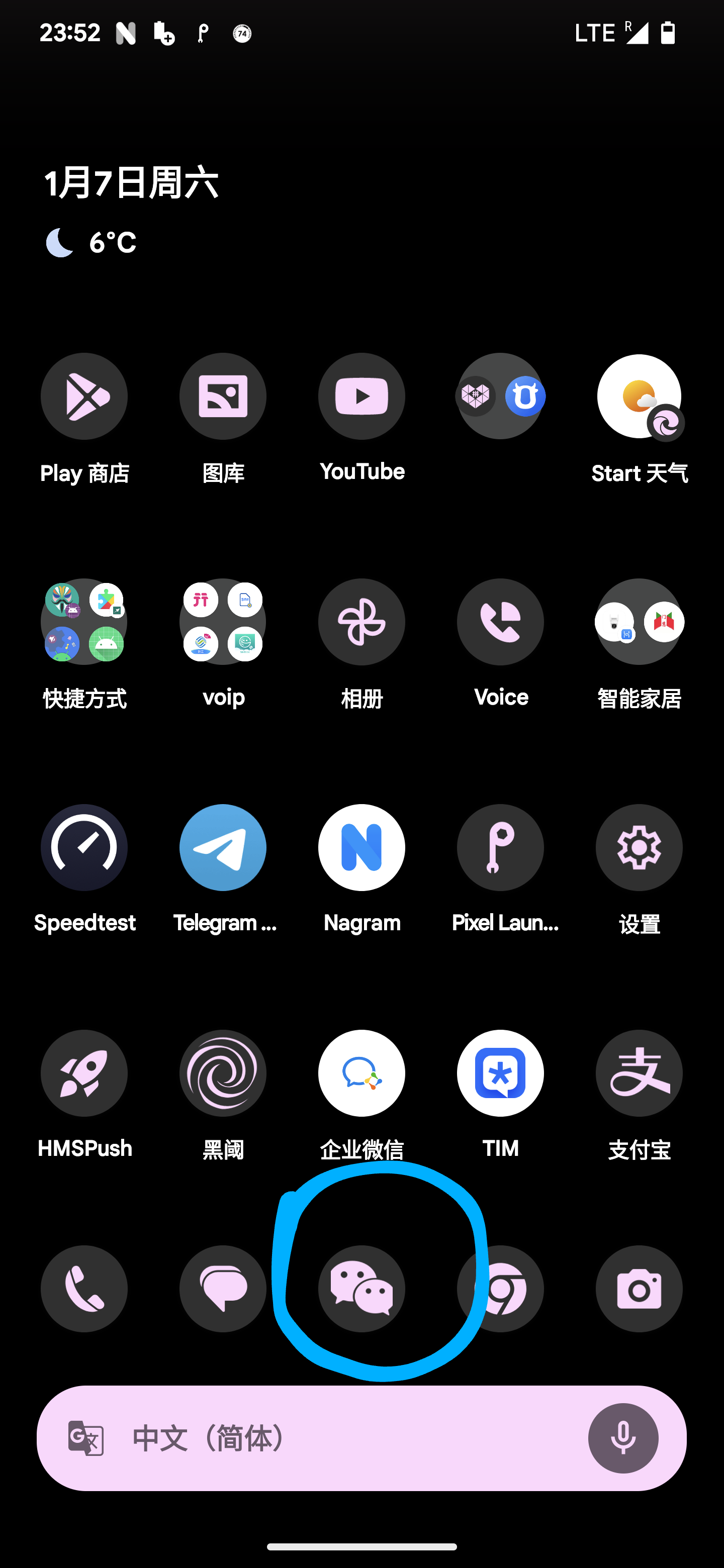Open the 设置 settings app
This screenshot has height=1568, width=724.
pos(639,847)
